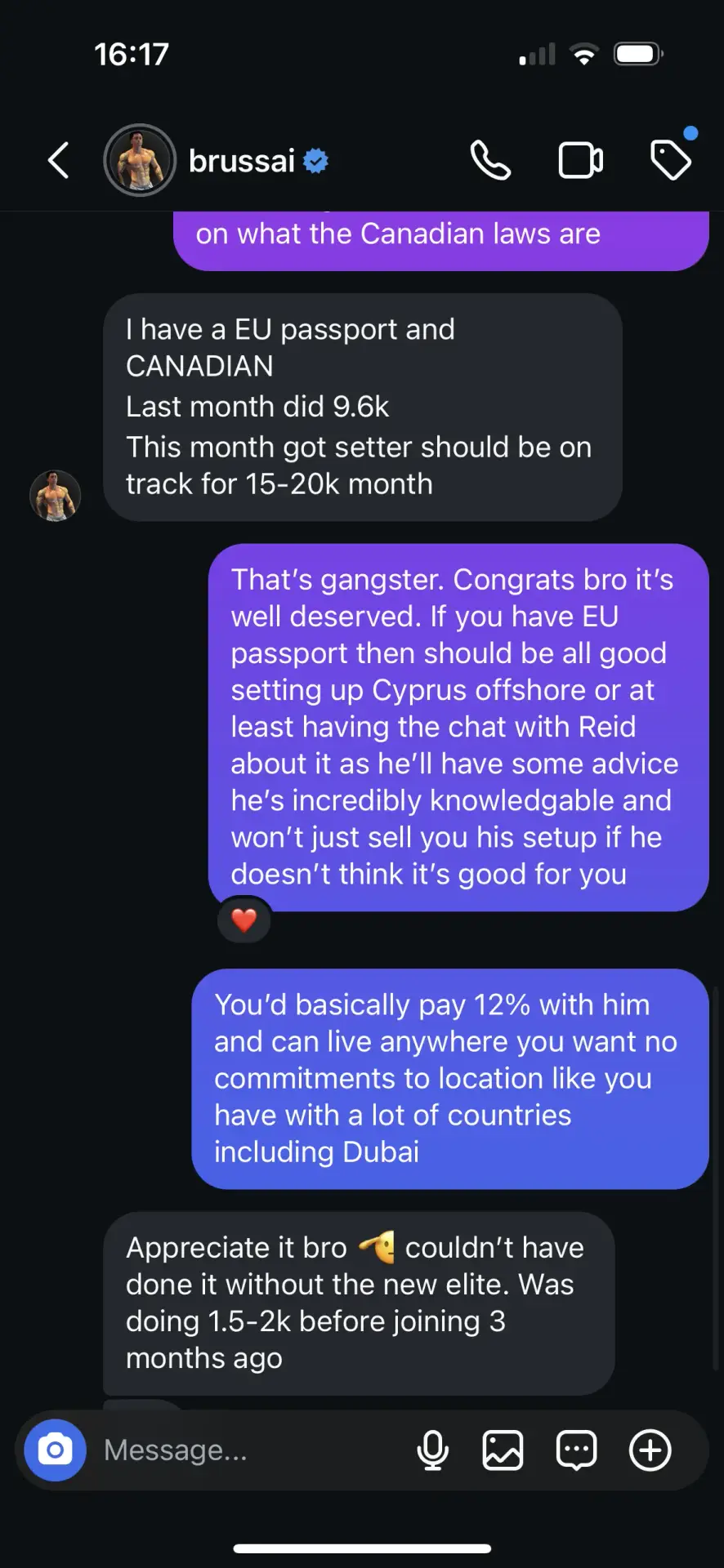Open the camera to send a photo

pos(55,1450)
